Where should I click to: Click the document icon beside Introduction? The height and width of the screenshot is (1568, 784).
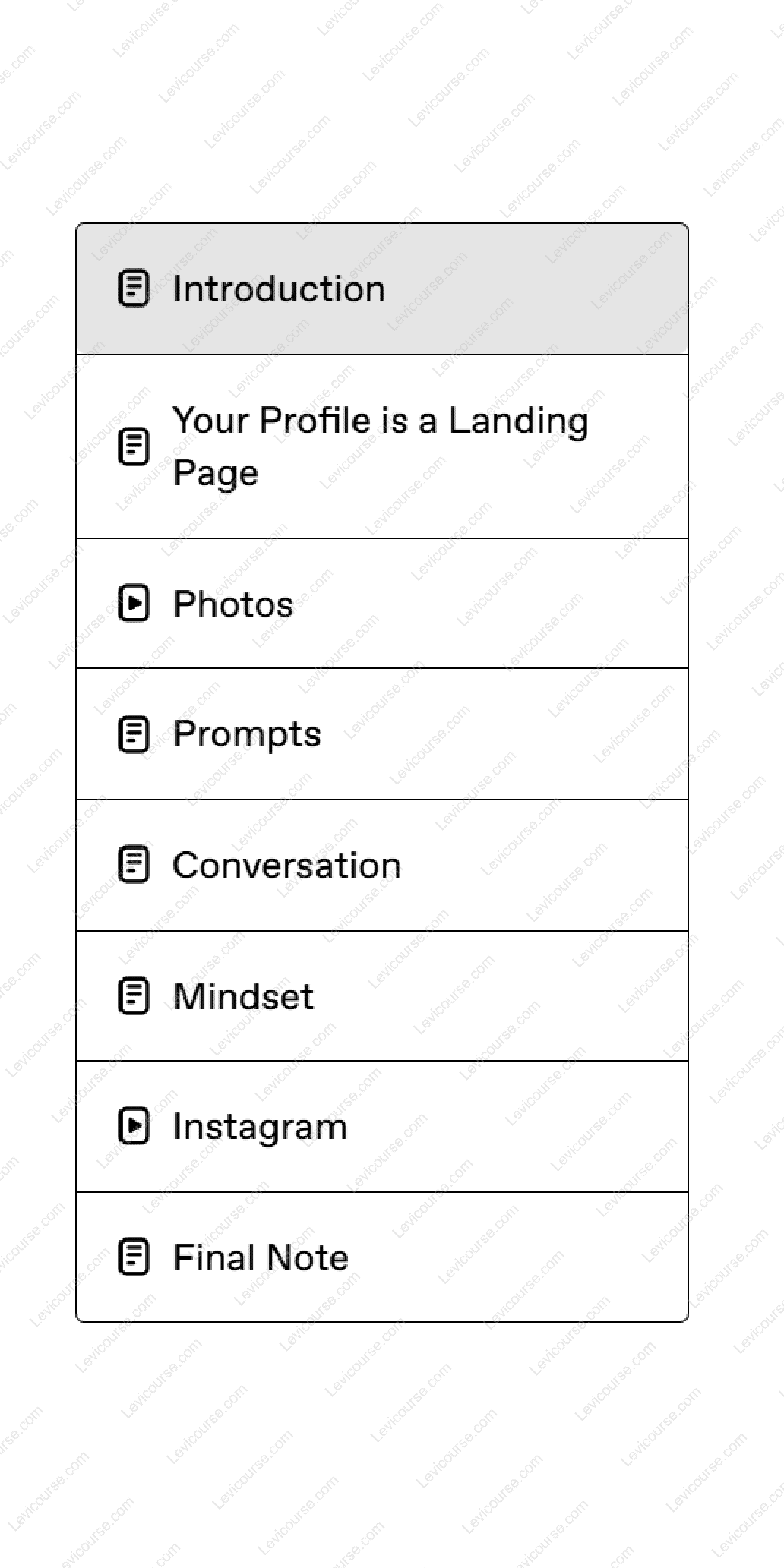pos(134,289)
